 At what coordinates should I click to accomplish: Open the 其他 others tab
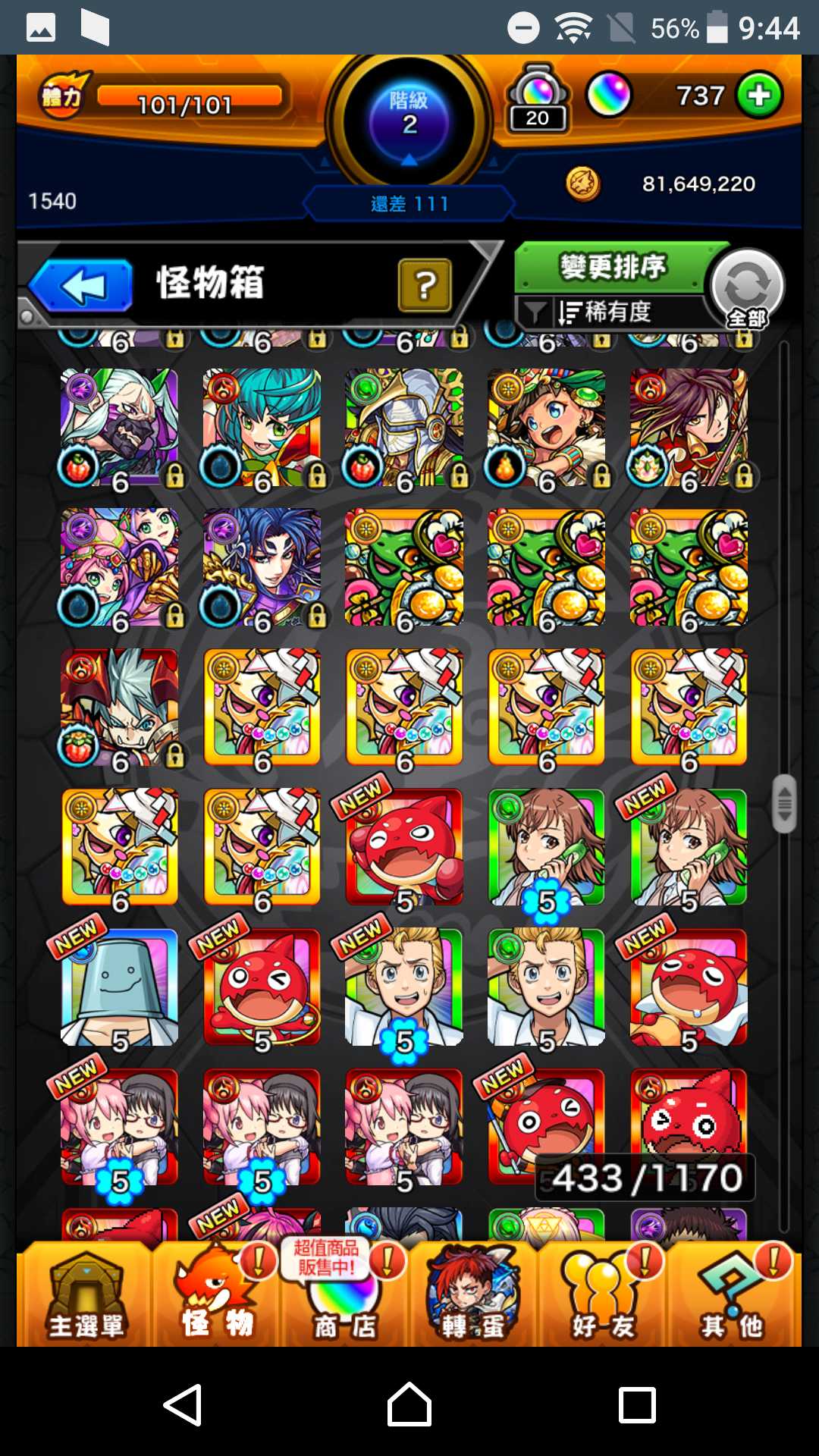tap(733, 1295)
